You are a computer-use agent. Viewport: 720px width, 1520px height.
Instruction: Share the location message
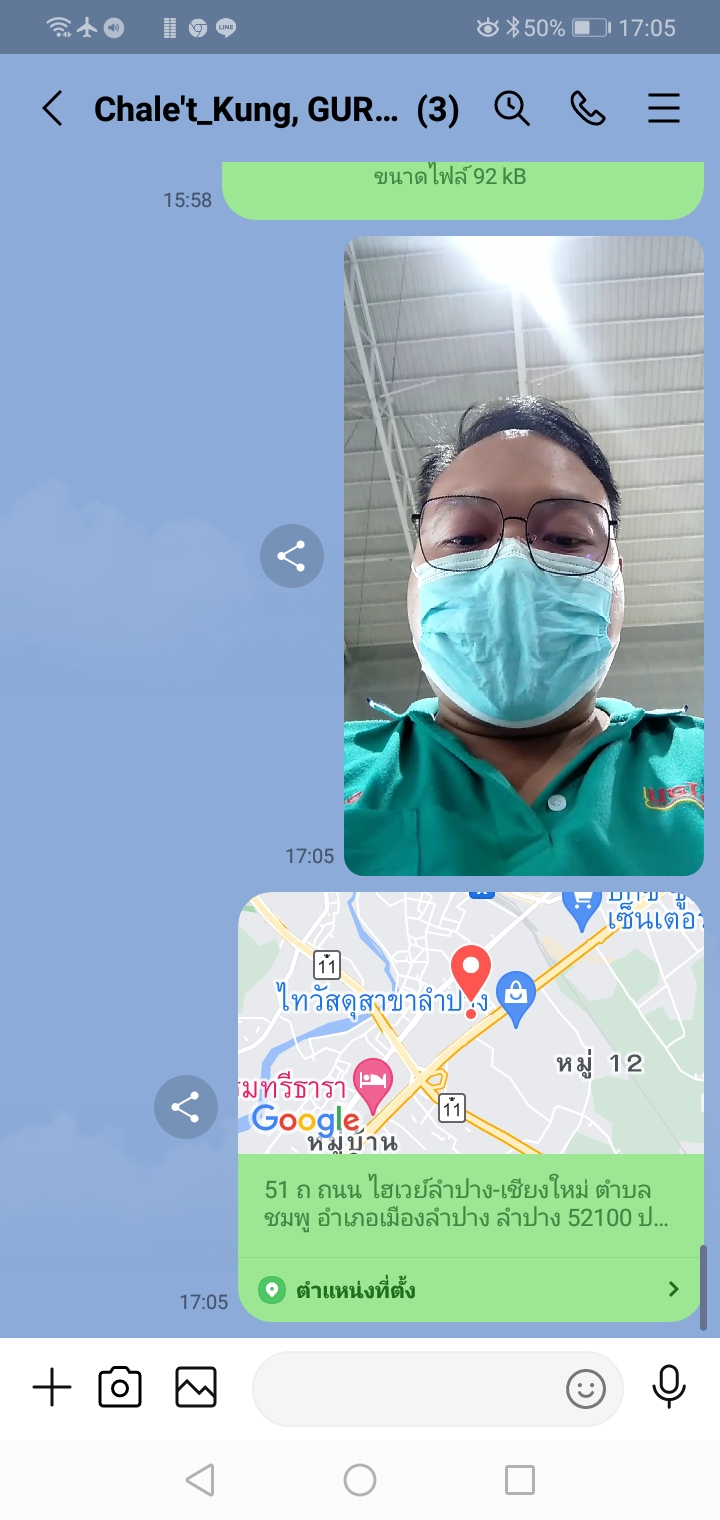click(186, 1107)
